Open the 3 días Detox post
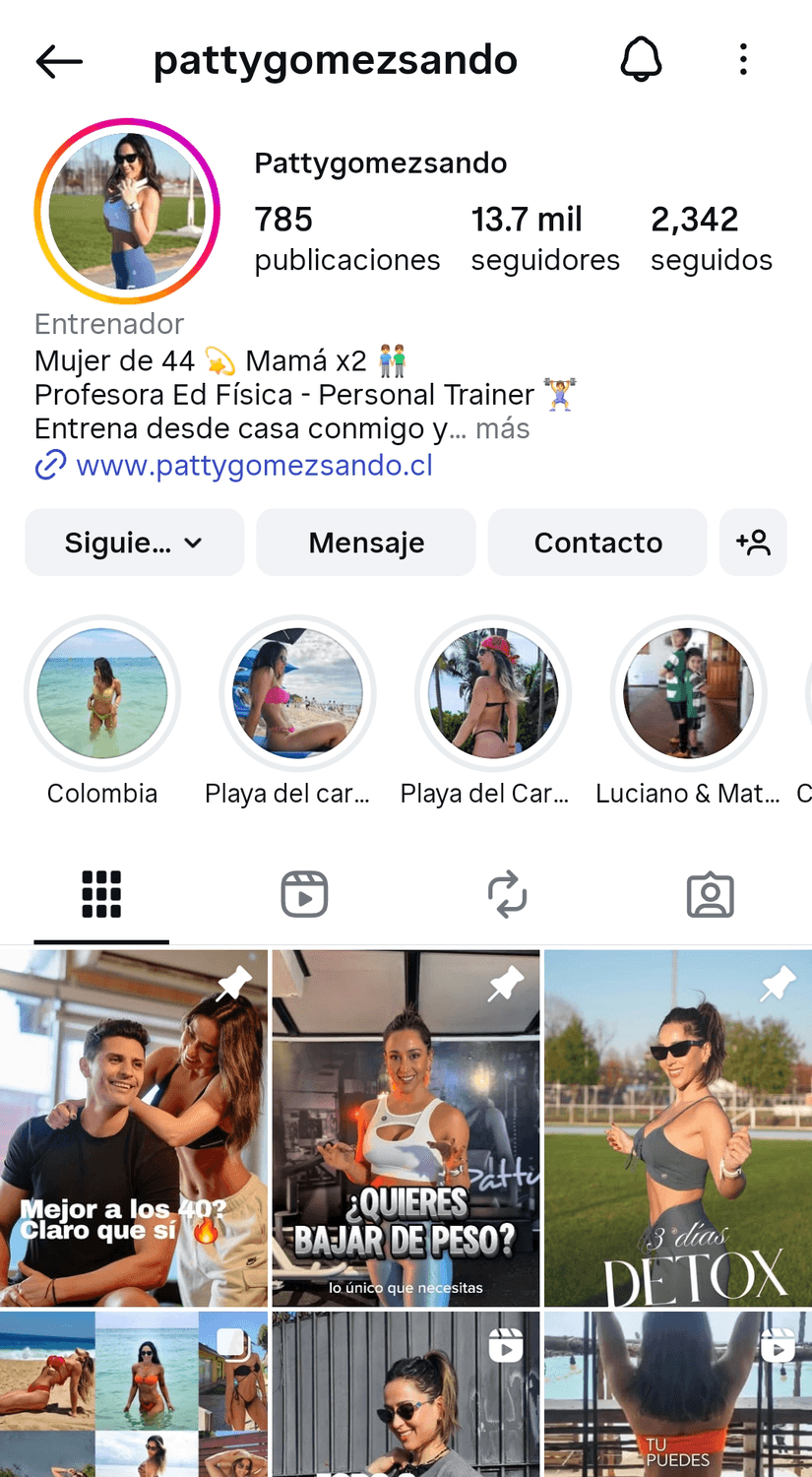This screenshot has width=812, height=1477. click(677, 1127)
